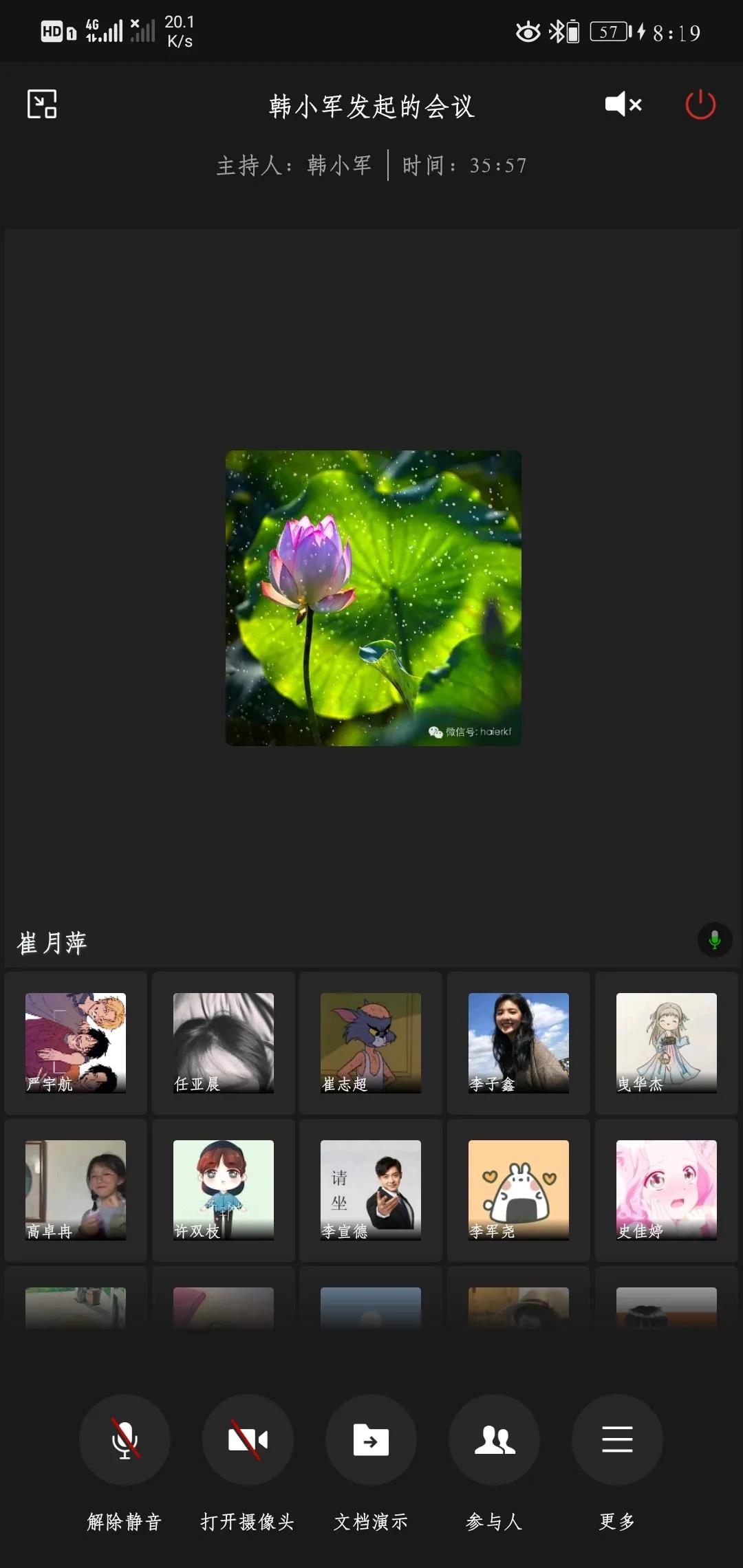The image size is (743, 1568).
Task: Toggle the speaker mute icon
Action: point(623,105)
